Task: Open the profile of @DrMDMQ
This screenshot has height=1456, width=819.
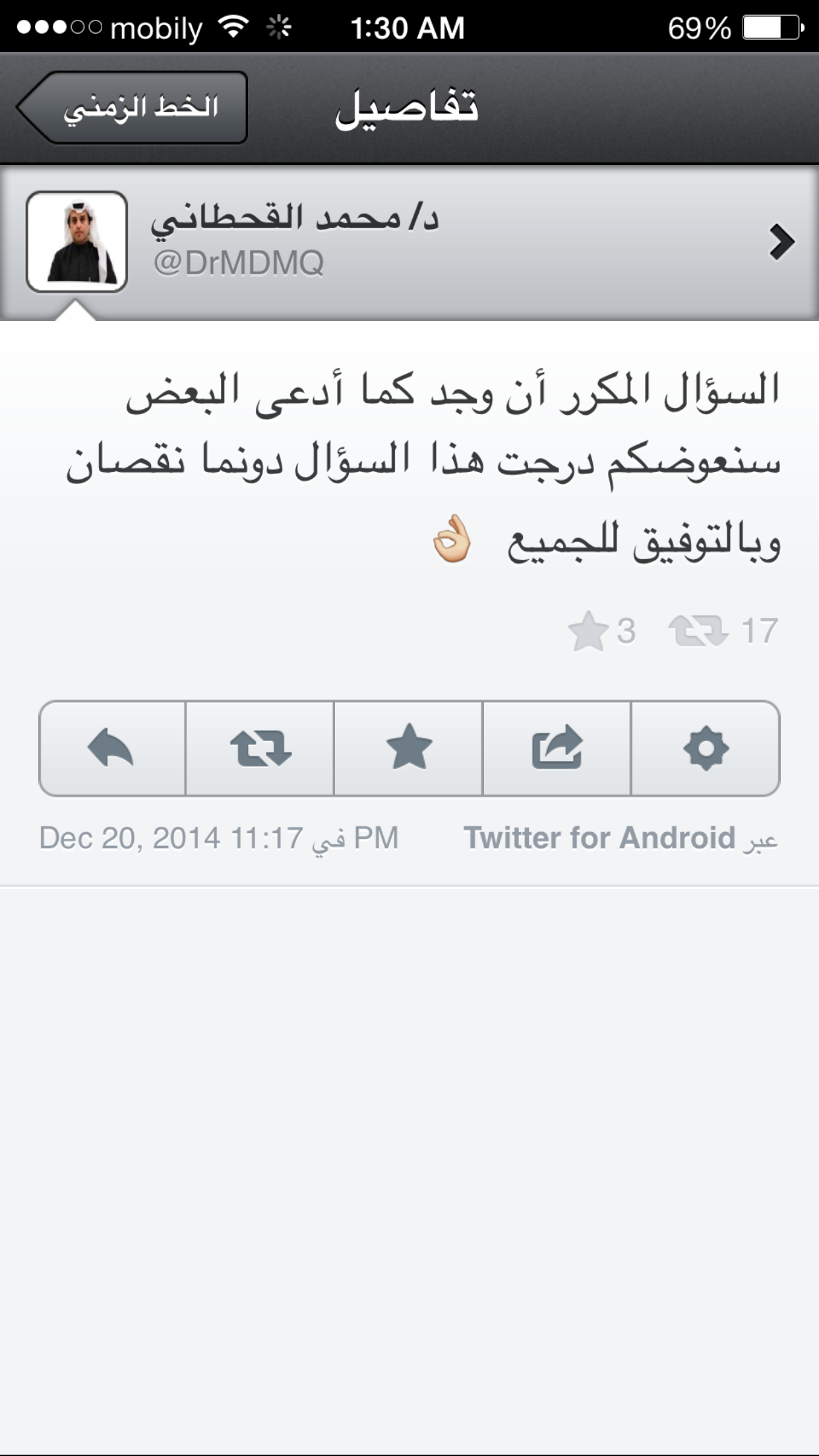Action: pyautogui.click(x=409, y=242)
